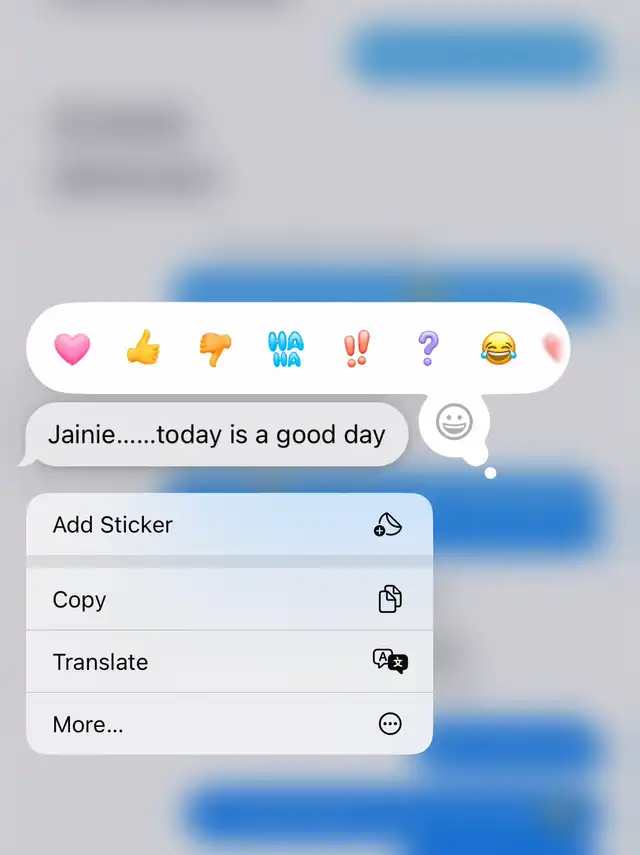
Task: Open the More... option
Action: pos(229,724)
